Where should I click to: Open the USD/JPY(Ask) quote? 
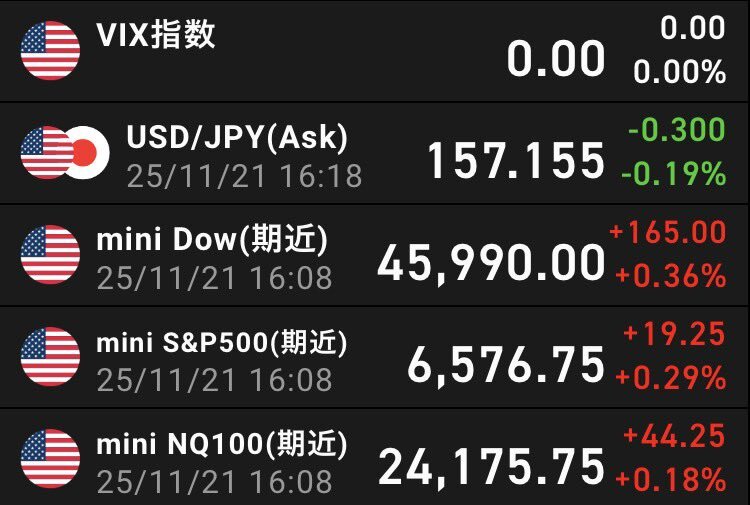(375, 153)
